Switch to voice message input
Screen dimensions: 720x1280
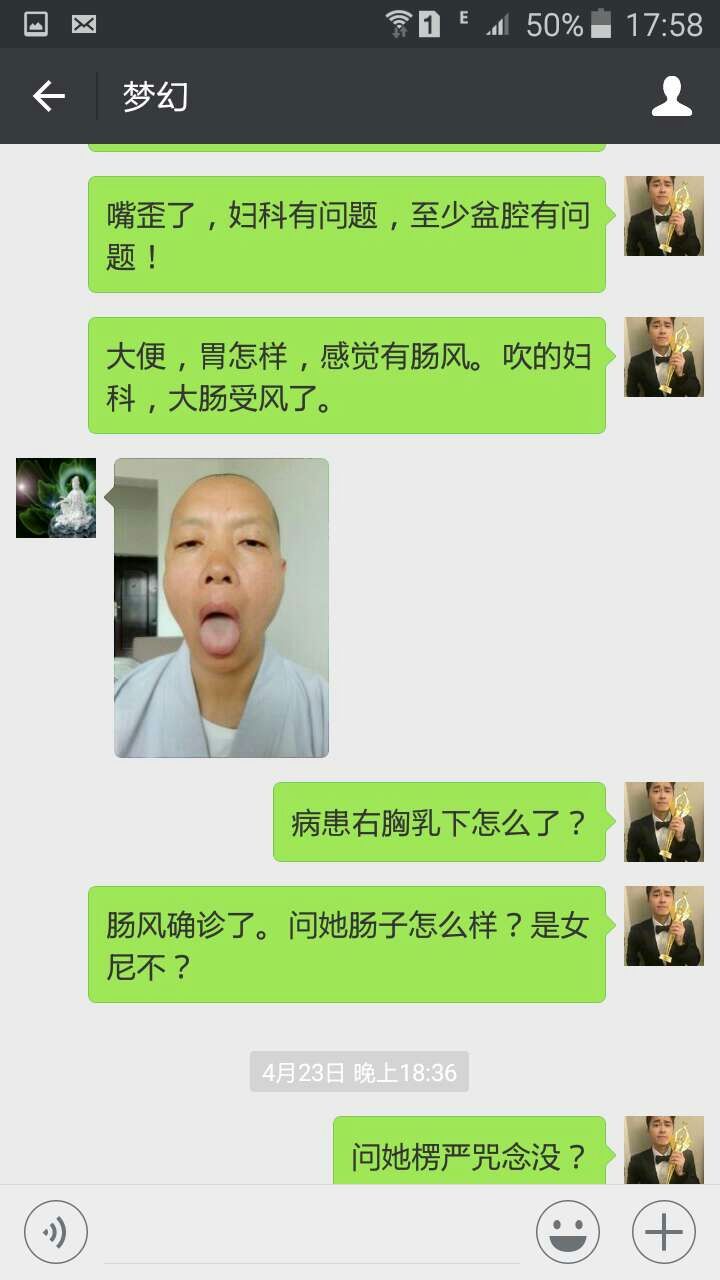click(x=56, y=1232)
